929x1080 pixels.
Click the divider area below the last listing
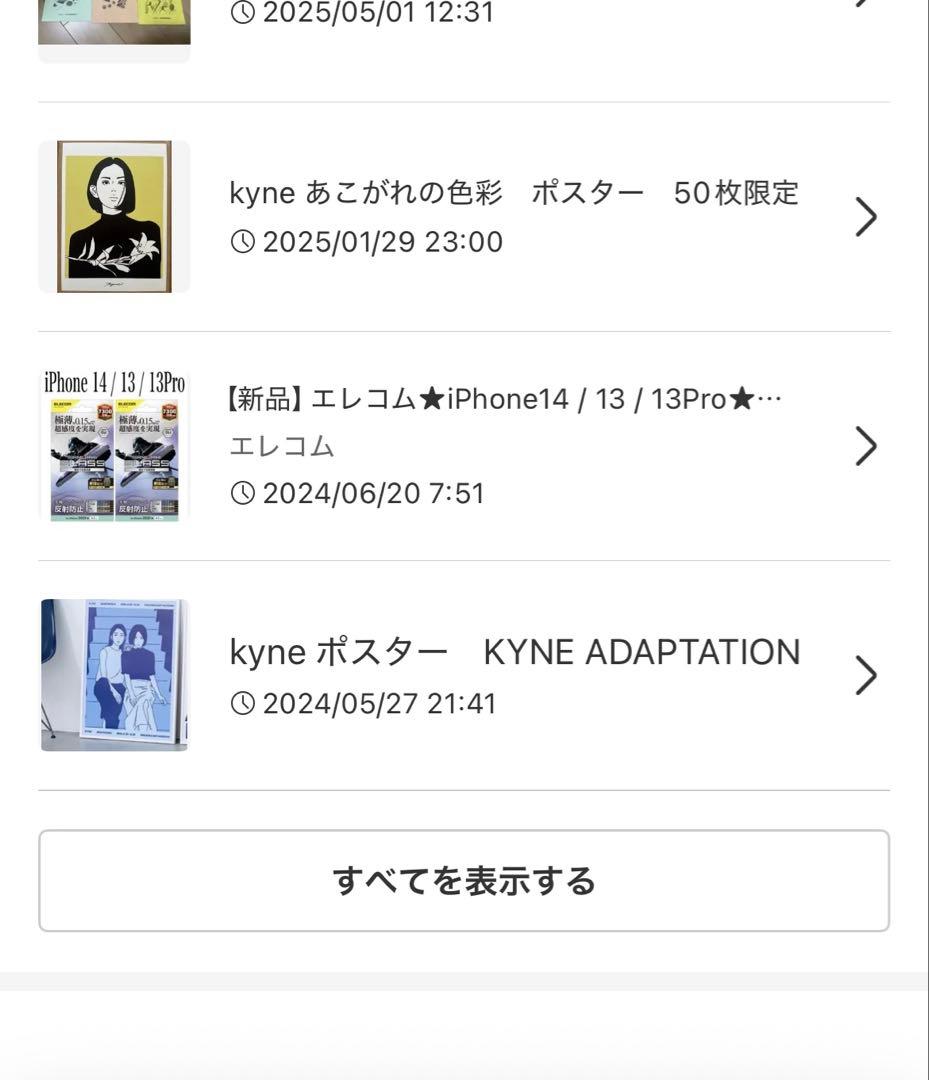(464, 791)
